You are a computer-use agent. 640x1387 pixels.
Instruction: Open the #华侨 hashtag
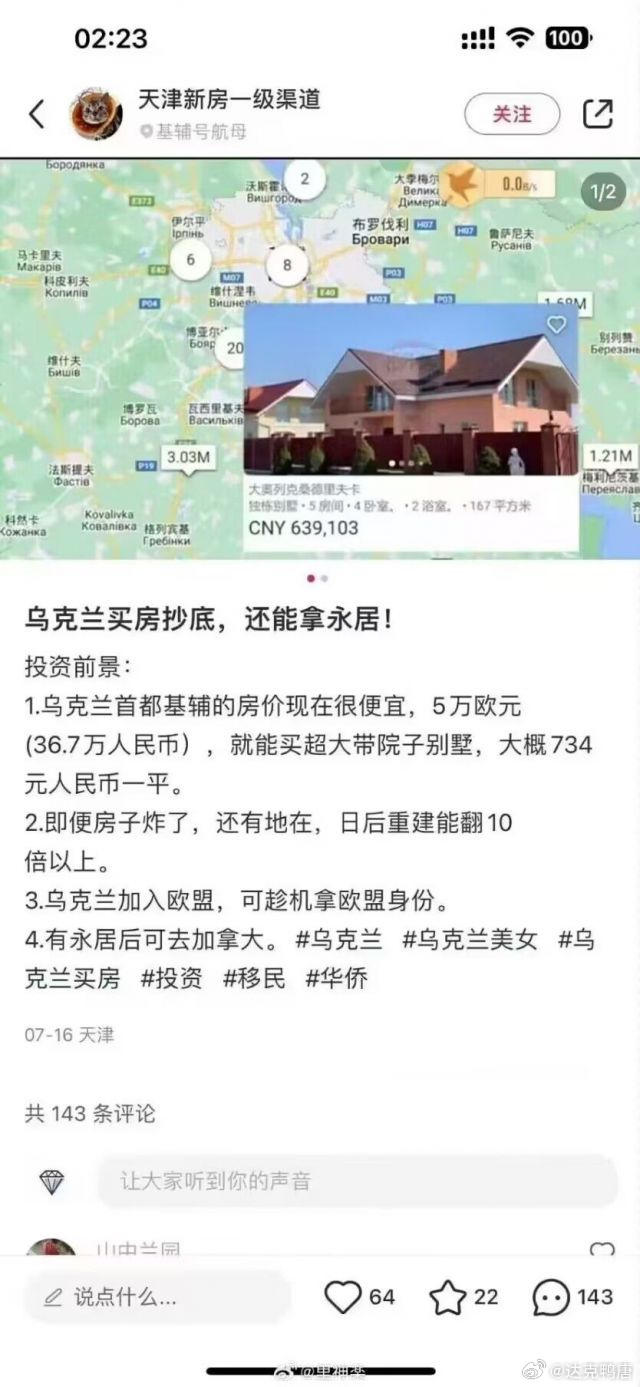click(x=337, y=977)
